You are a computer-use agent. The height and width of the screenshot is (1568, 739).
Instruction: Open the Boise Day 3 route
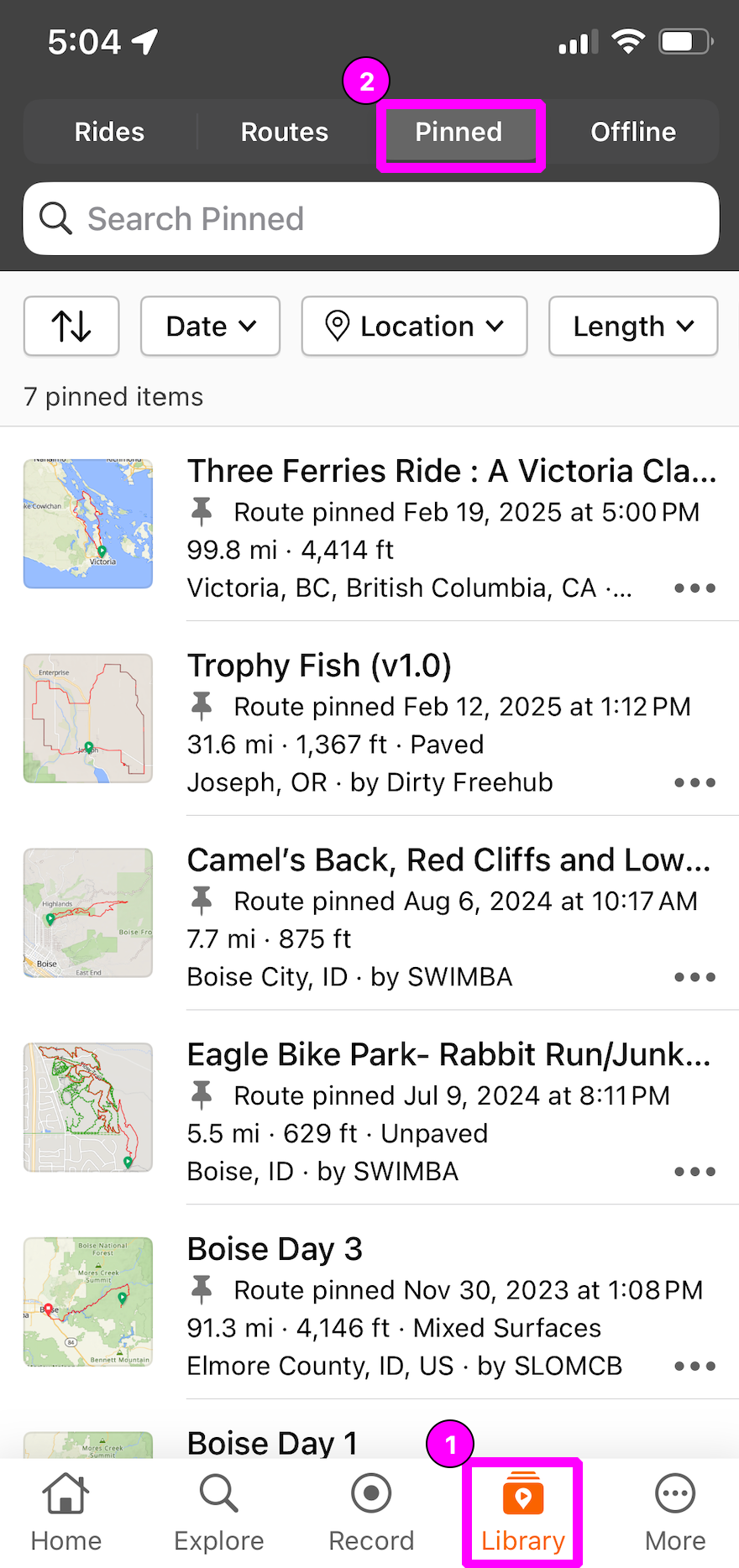click(275, 1249)
